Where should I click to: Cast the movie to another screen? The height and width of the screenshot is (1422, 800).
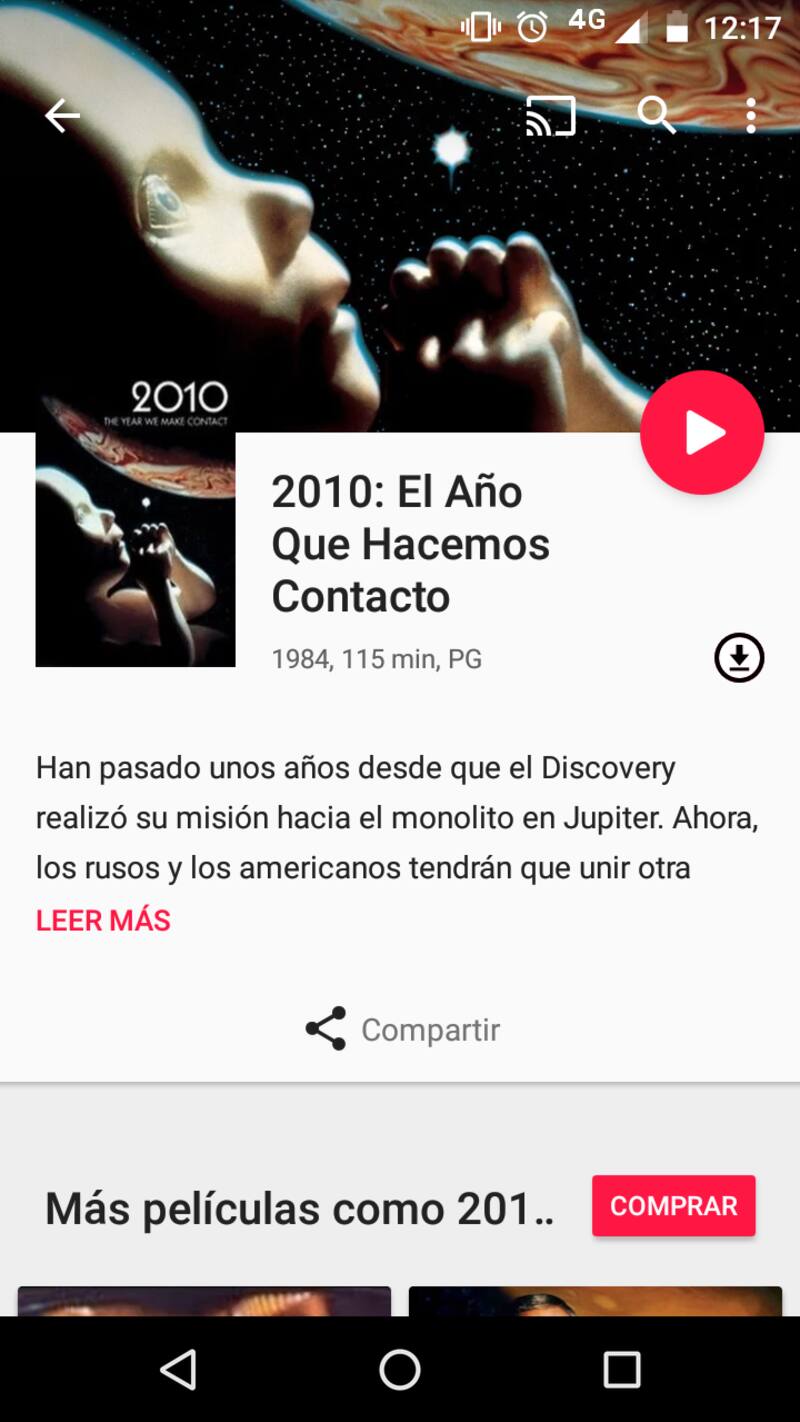point(551,117)
